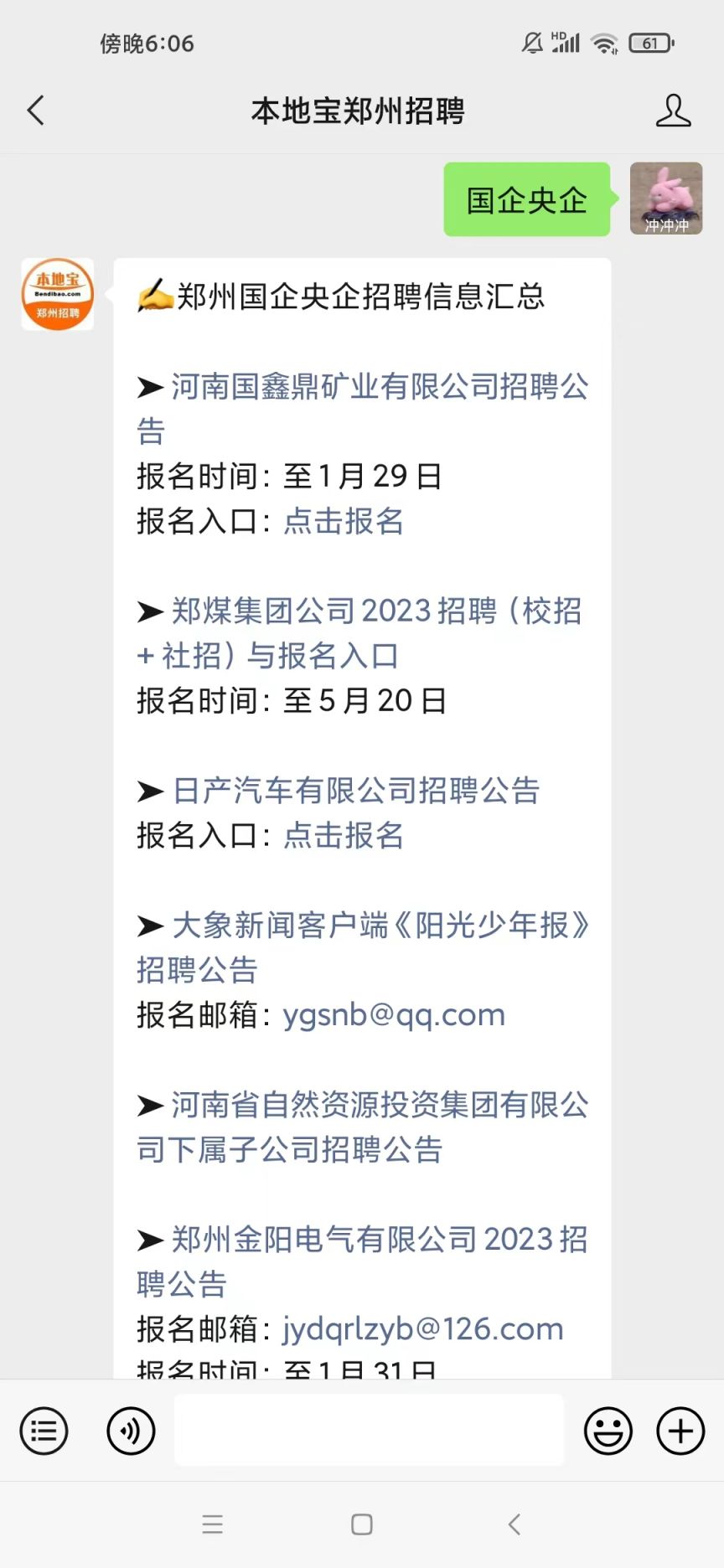Tap 点击报名 under 河南国鑫鼎矿业

coord(344,521)
